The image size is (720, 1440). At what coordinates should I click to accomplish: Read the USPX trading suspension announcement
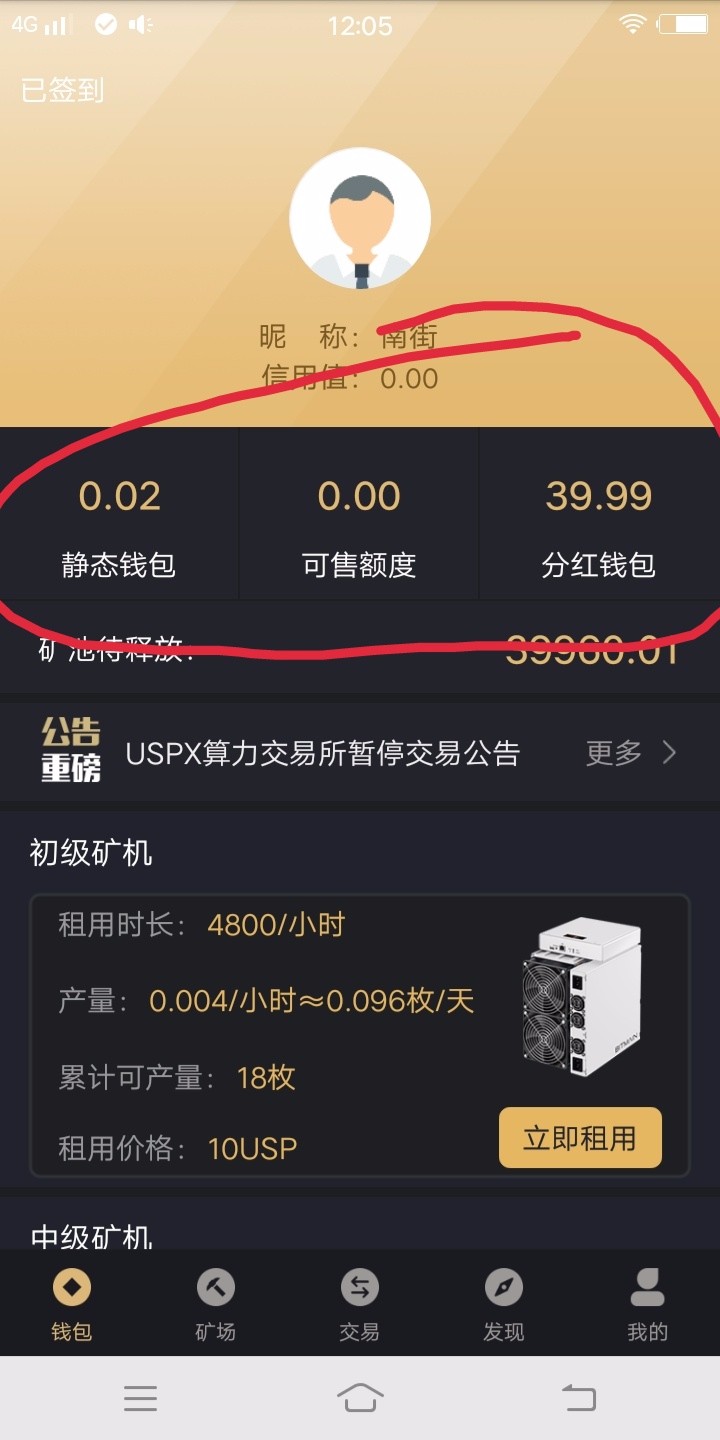(323, 753)
